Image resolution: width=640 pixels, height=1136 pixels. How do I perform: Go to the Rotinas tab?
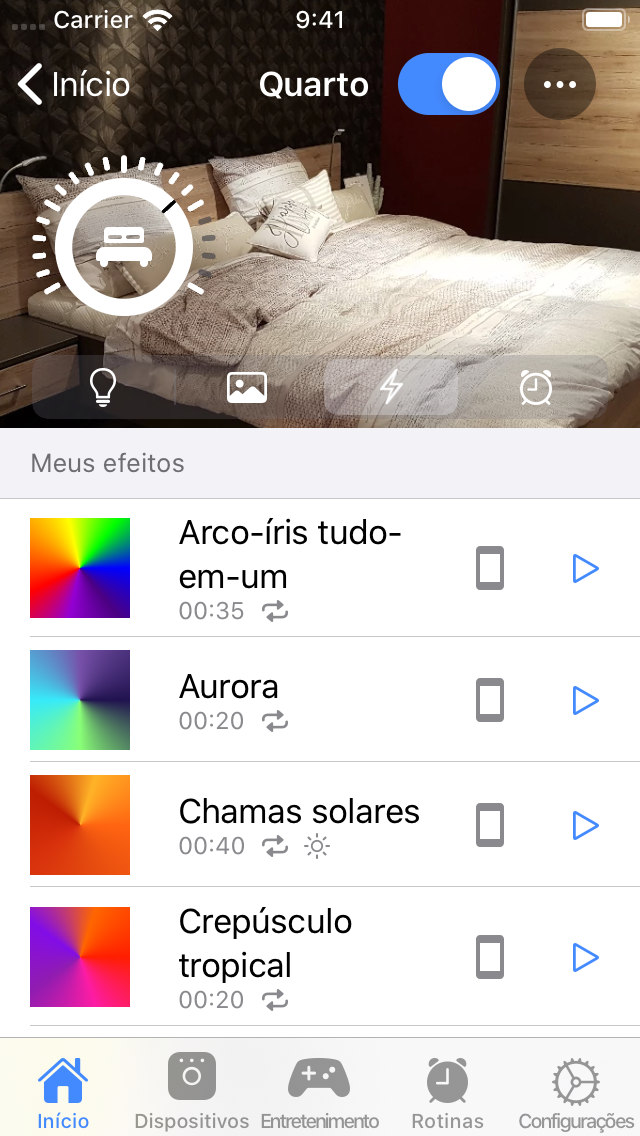click(447, 1093)
